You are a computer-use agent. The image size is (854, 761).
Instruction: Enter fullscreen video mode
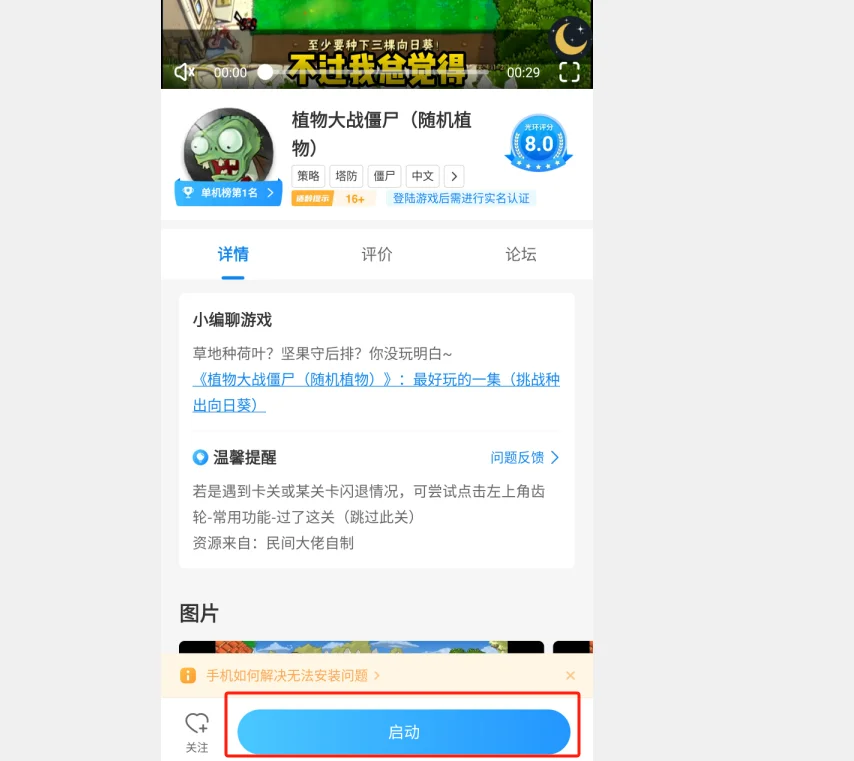click(x=569, y=72)
